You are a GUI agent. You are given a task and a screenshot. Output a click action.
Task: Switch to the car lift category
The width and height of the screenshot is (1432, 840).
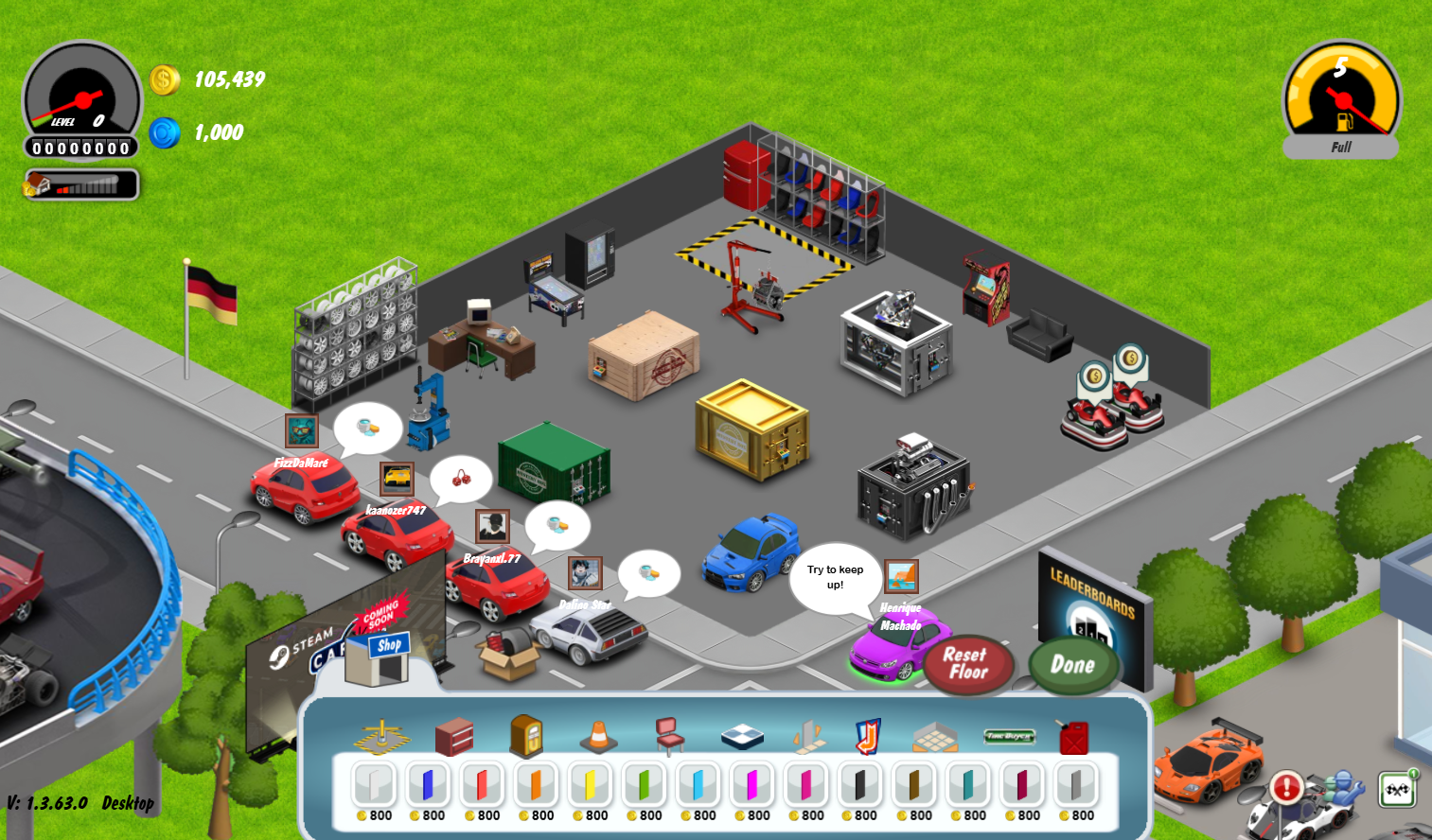381,736
